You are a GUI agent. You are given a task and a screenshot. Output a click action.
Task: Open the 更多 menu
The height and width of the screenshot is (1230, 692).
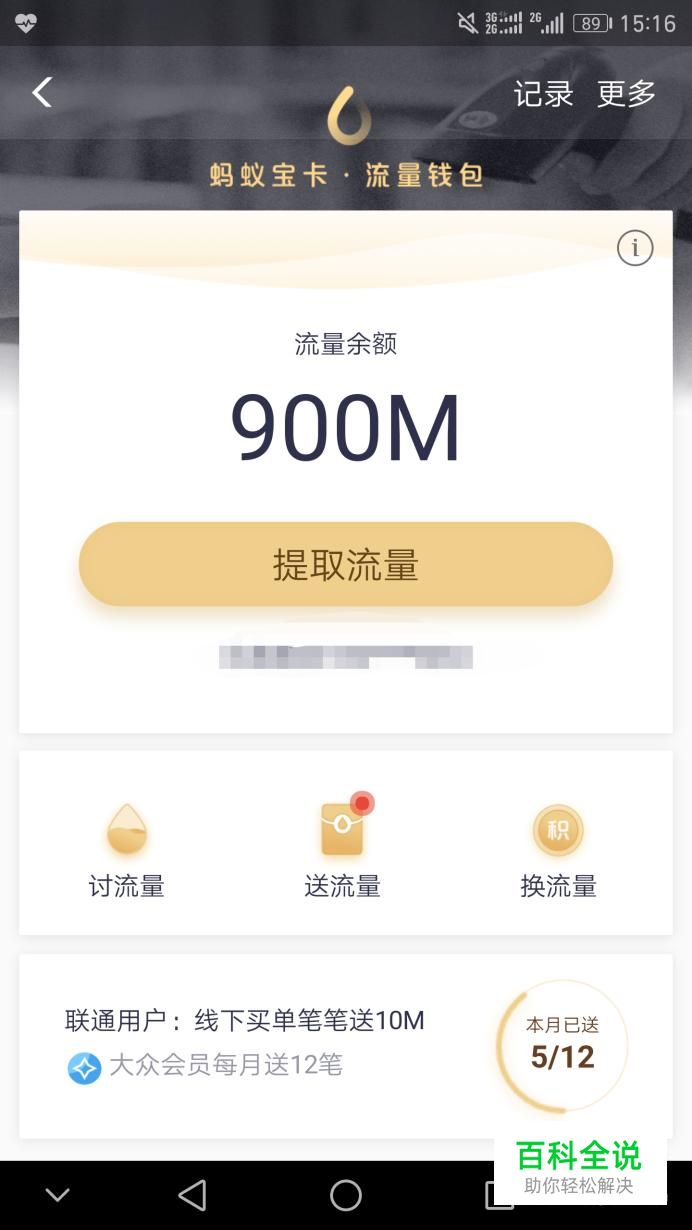pos(626,94)
